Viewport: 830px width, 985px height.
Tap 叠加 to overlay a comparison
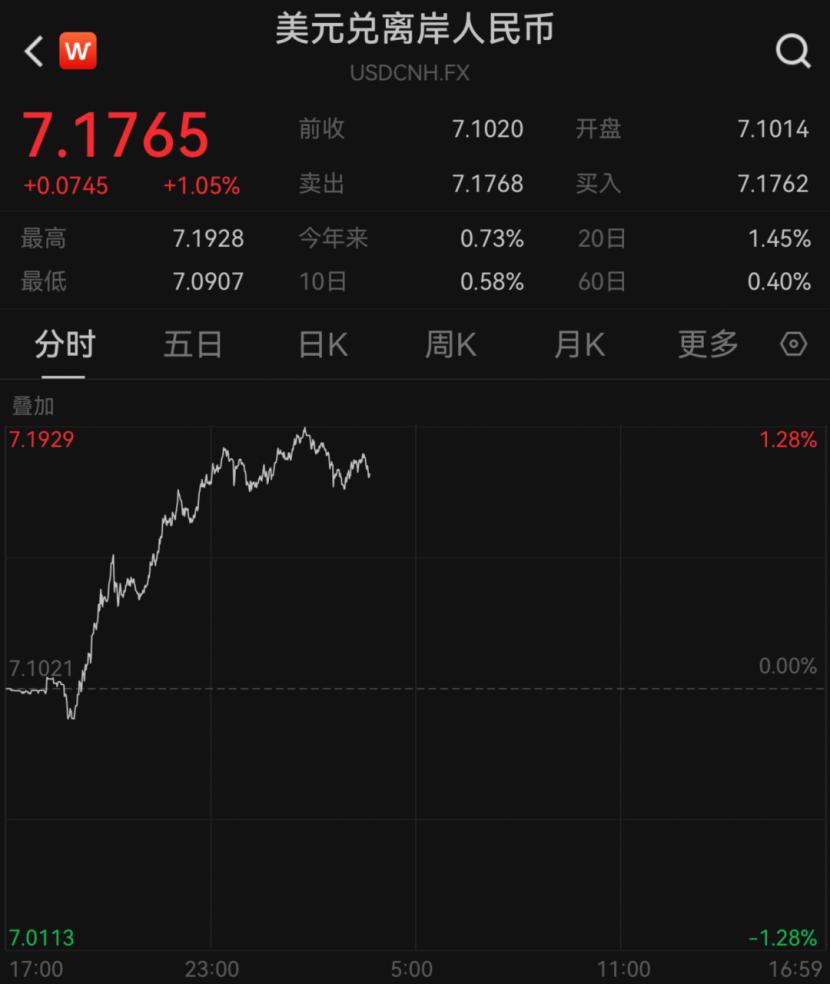33,406
